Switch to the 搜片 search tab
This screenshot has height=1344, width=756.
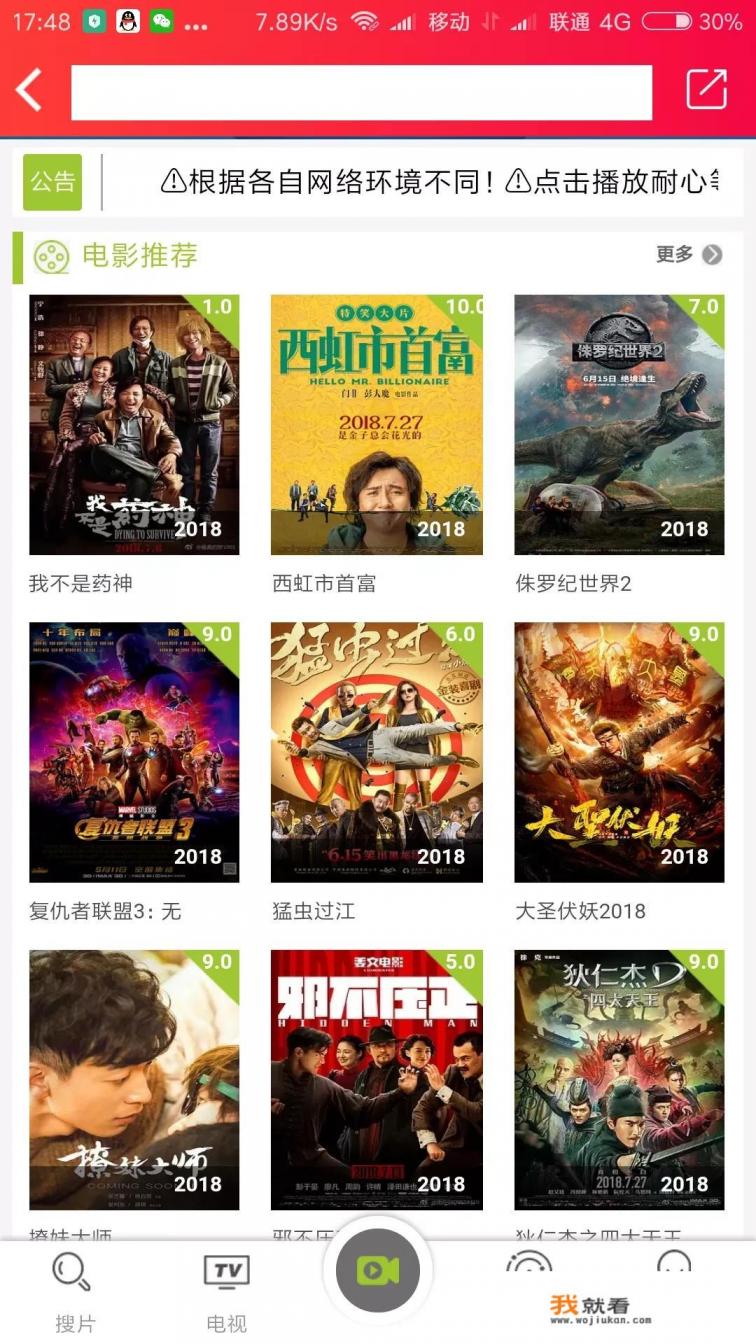[x=74, y=1292]
